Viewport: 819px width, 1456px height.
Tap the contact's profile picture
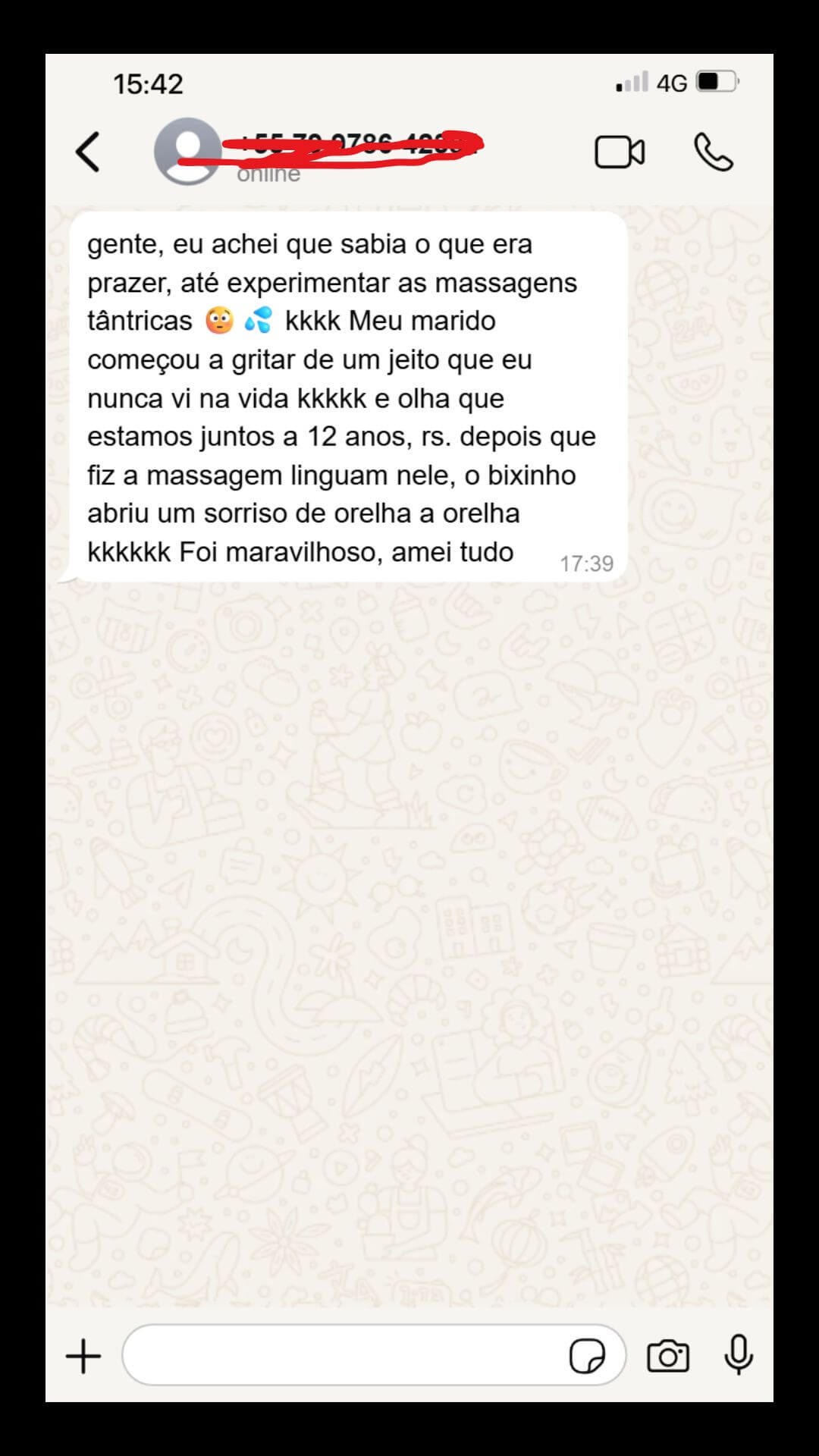tap(188, 151)
